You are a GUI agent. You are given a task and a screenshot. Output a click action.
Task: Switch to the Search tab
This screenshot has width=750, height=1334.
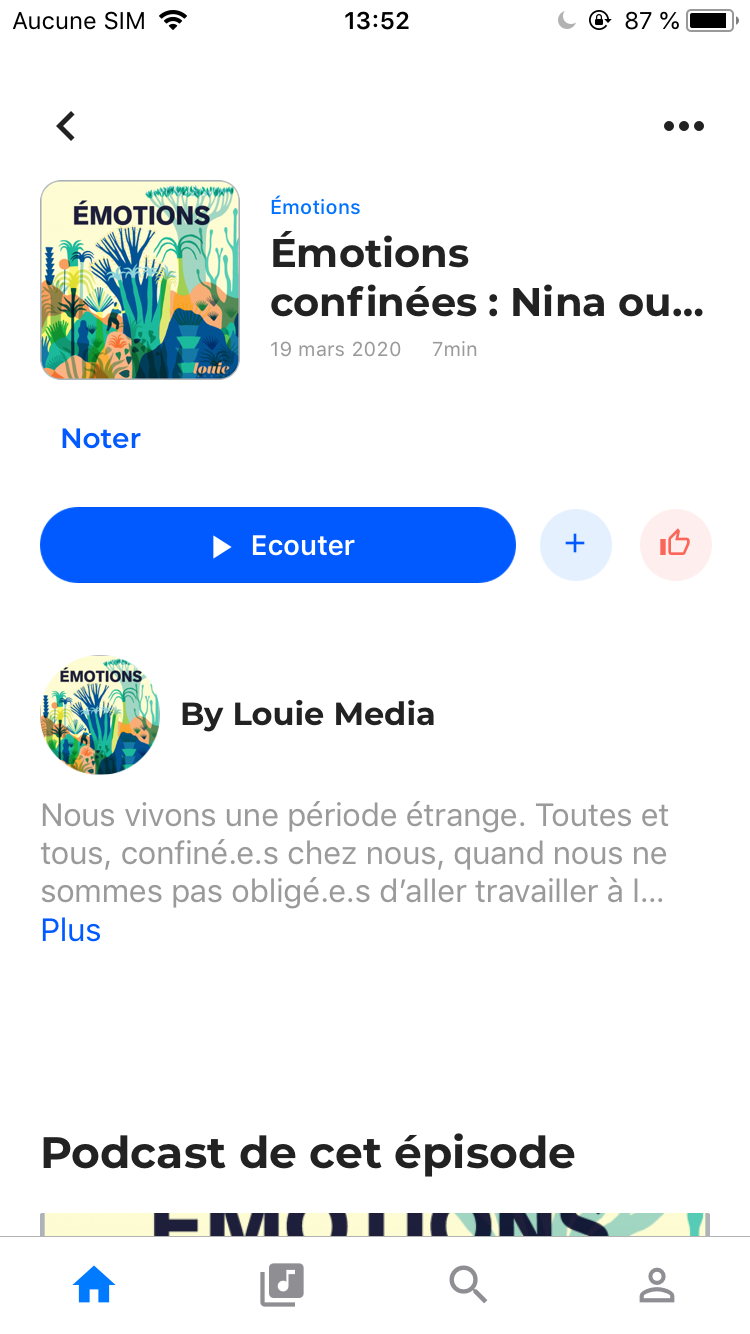468,1285
